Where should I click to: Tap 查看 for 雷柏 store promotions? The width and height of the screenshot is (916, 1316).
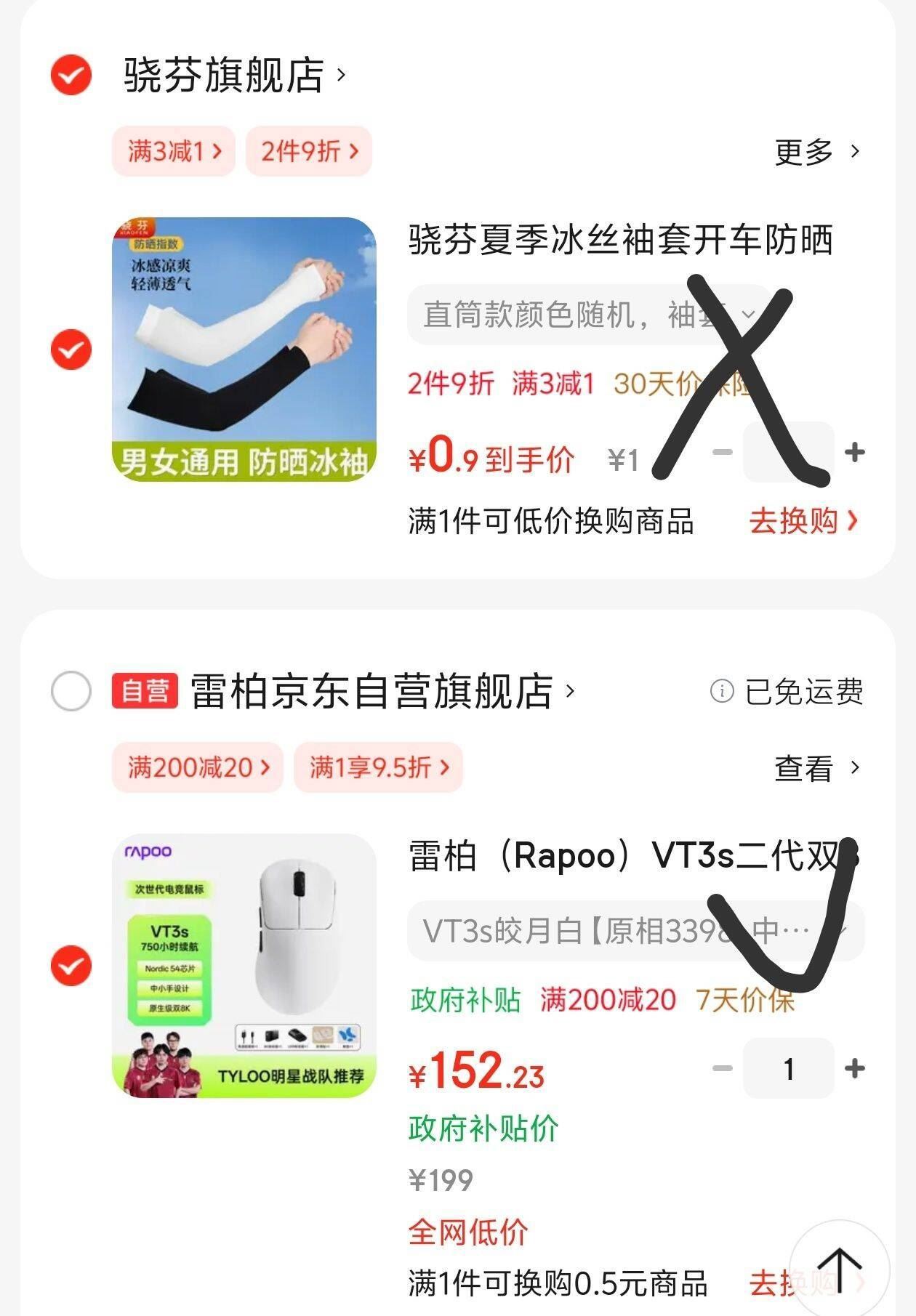tap(816, 767)
